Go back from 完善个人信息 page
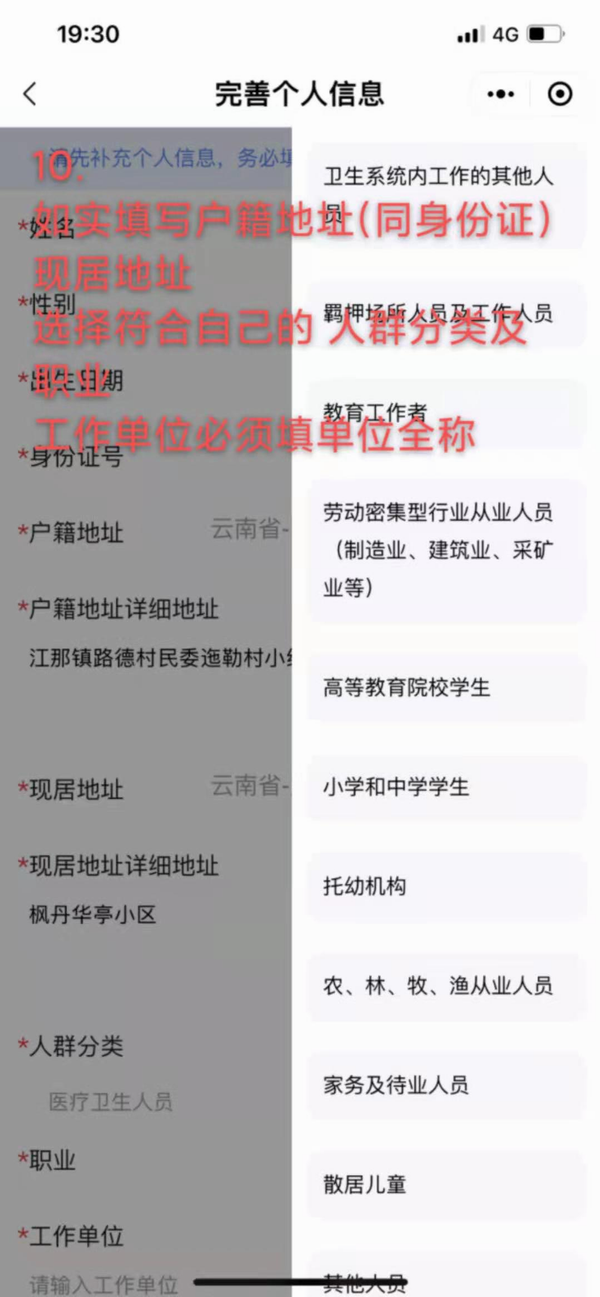 (30, 94)
